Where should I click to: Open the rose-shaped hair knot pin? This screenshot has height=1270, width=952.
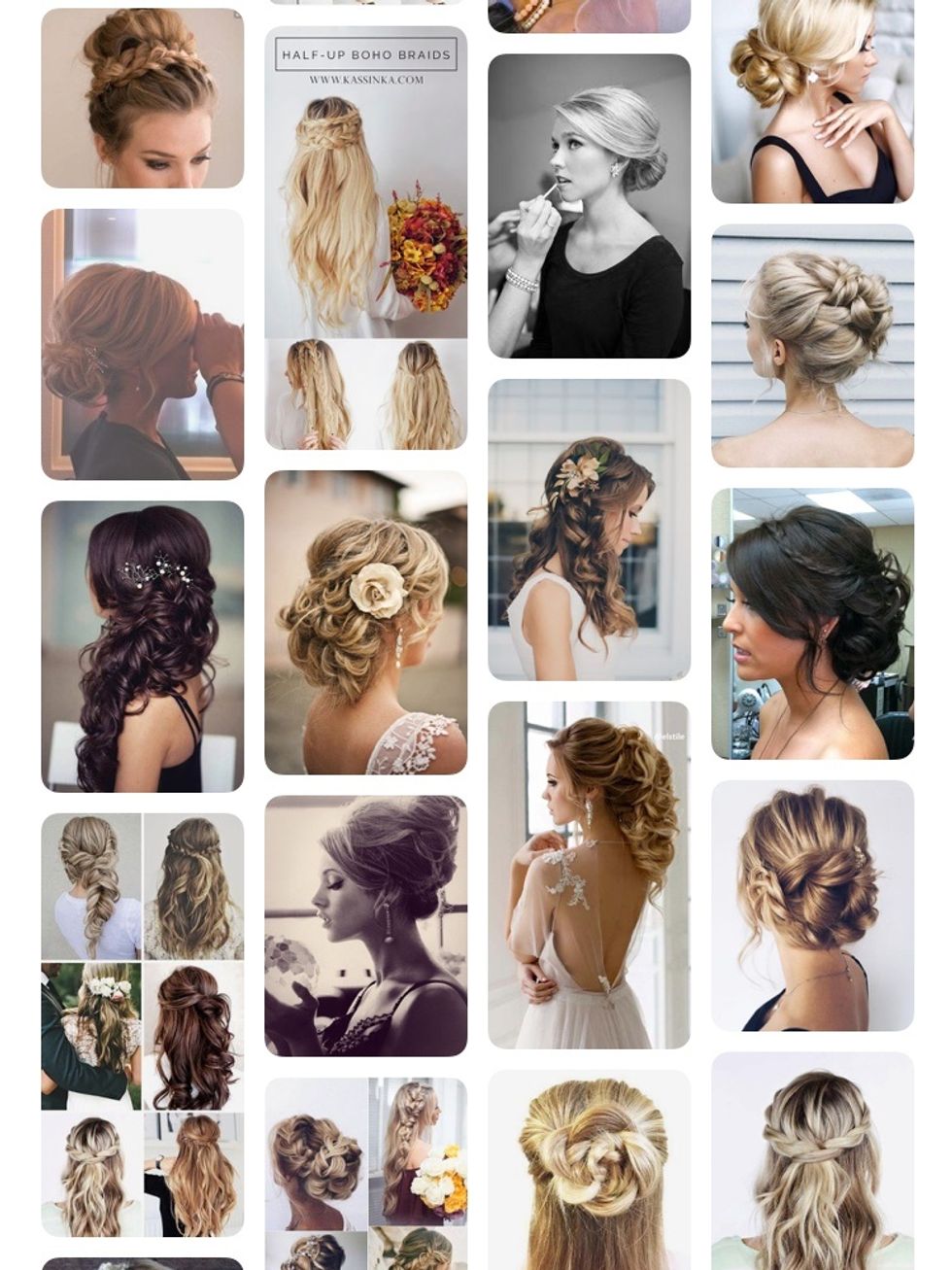[589, 1170]
